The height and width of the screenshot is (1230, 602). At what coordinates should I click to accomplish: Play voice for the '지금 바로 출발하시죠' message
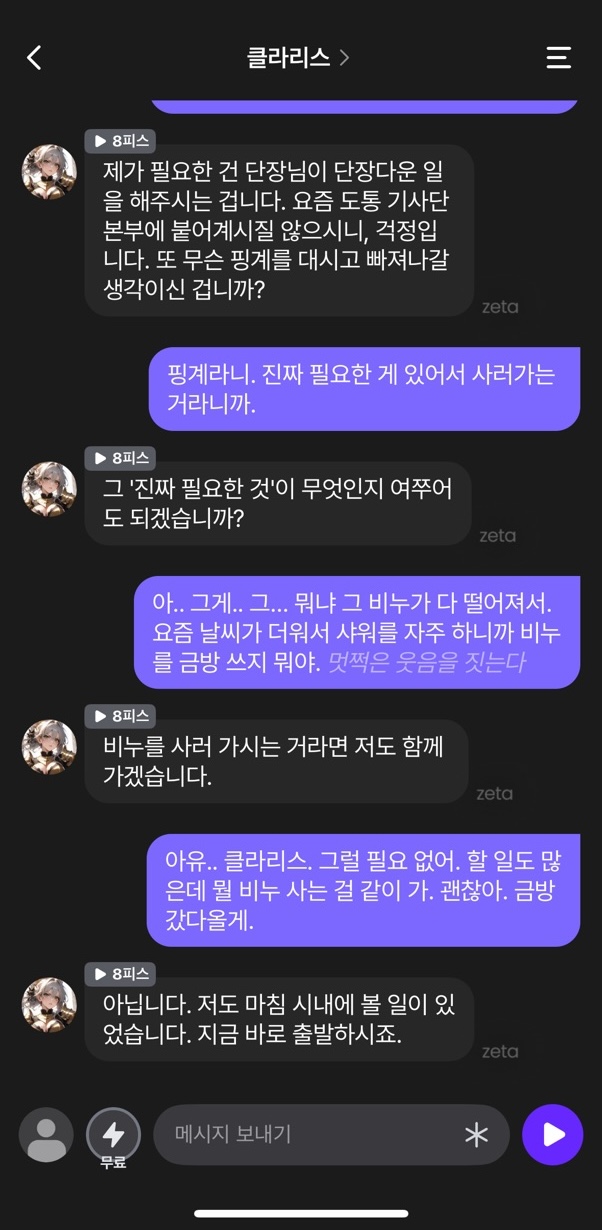tap(120, 974)
